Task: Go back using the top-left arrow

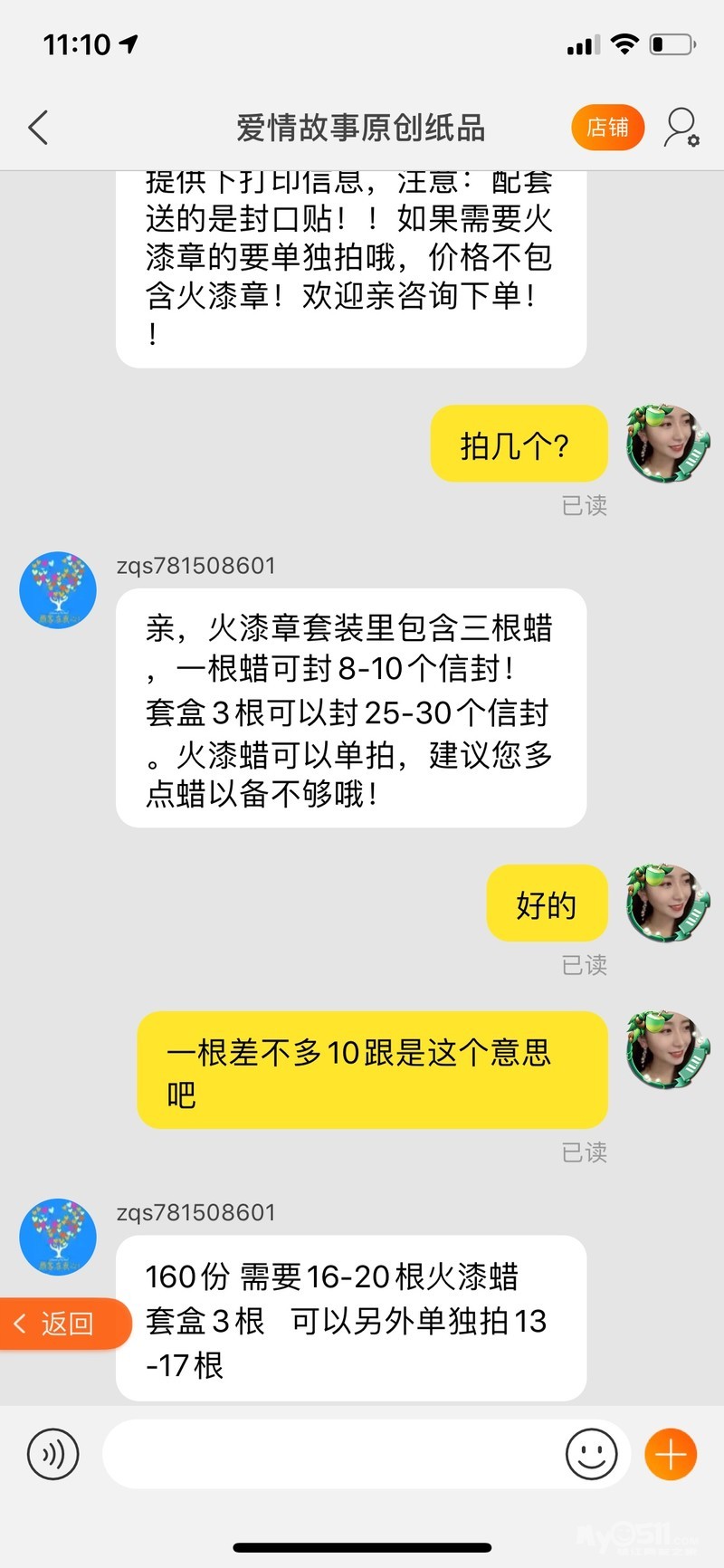Action: tap(38, 128)
